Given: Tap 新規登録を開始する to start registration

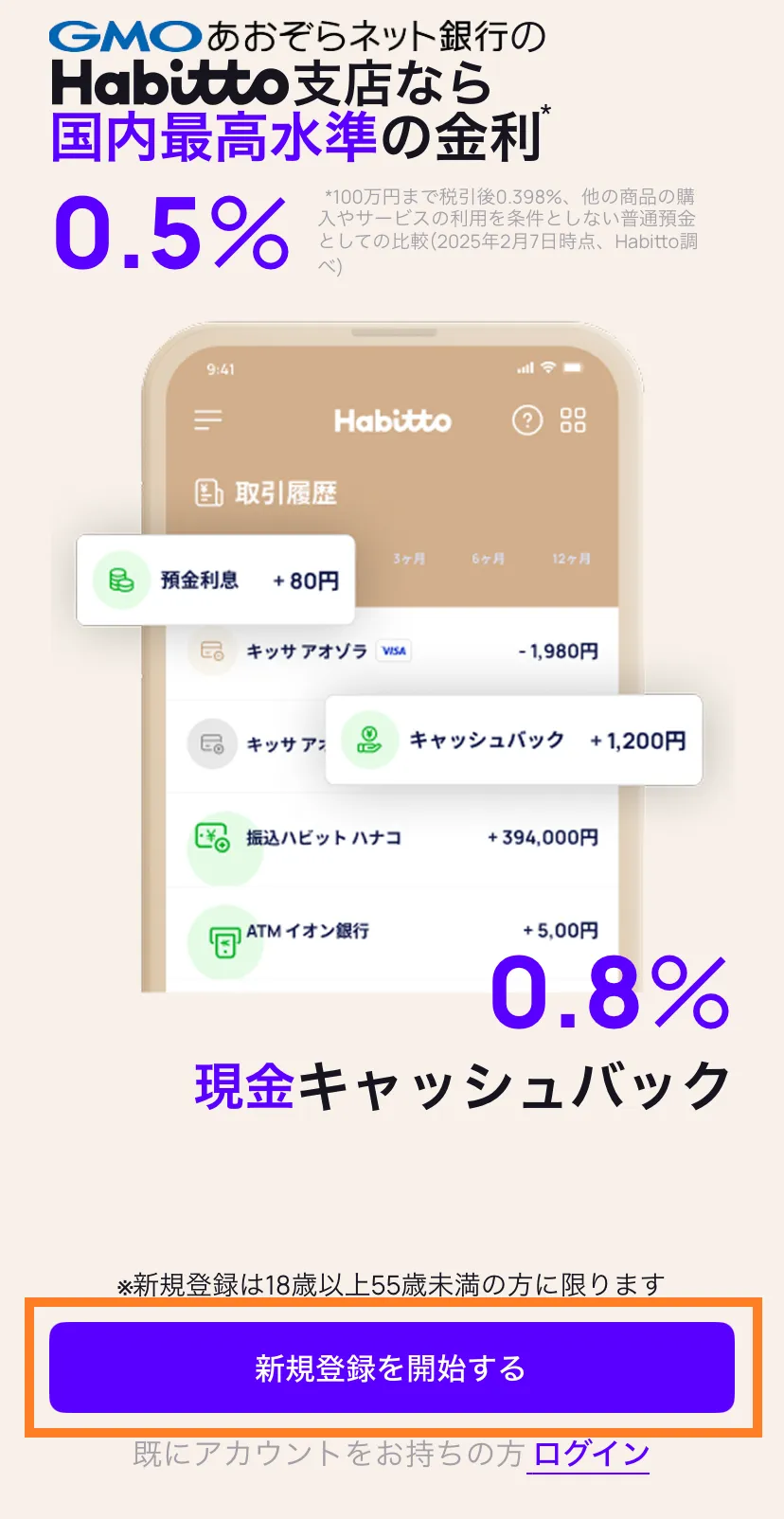Looking at the screenshot, I should (392, 1367).
